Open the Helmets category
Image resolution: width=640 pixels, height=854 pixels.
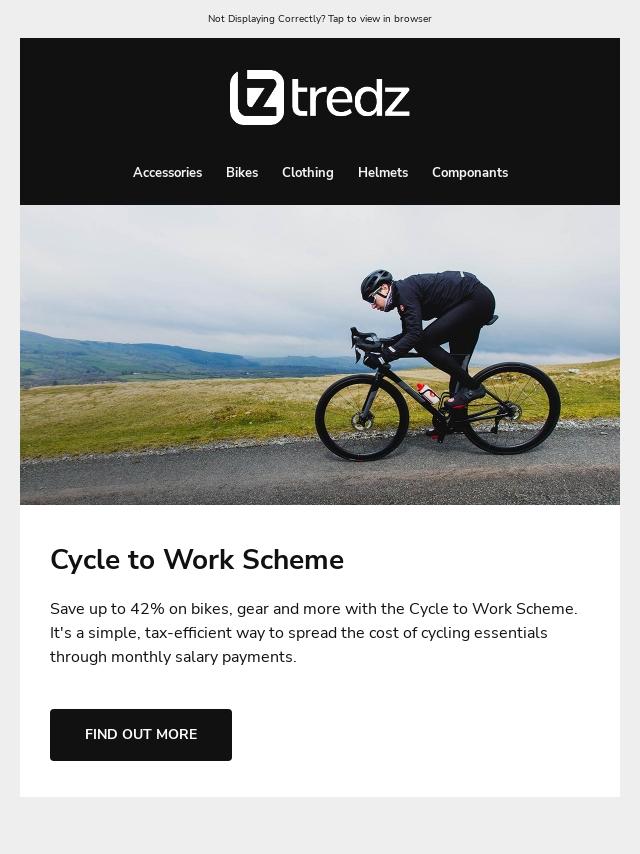383,173
